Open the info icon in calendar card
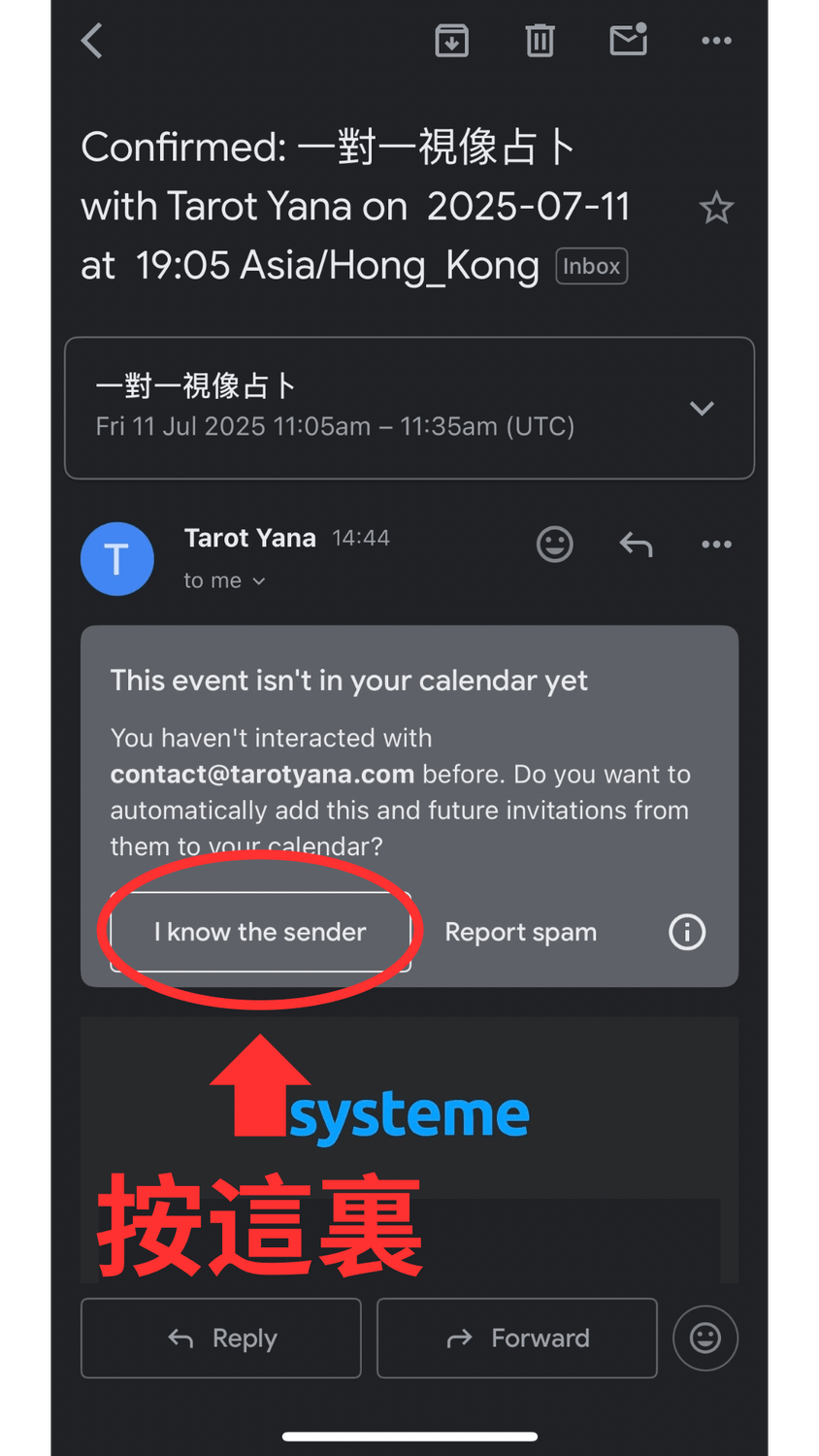The width and height of the screenshot is (819, 1456). point(687,932)
